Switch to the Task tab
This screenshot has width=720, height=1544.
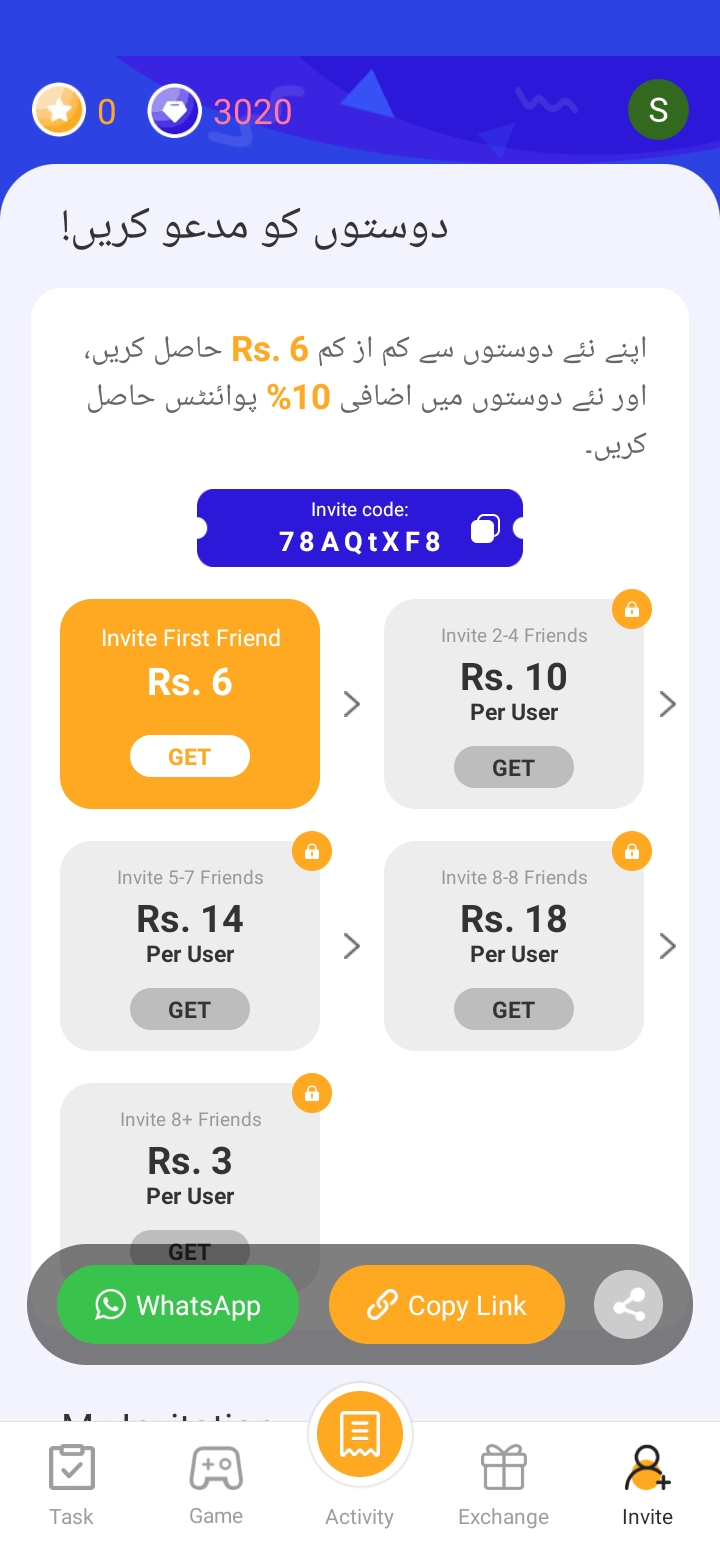tap(72, 1485)
